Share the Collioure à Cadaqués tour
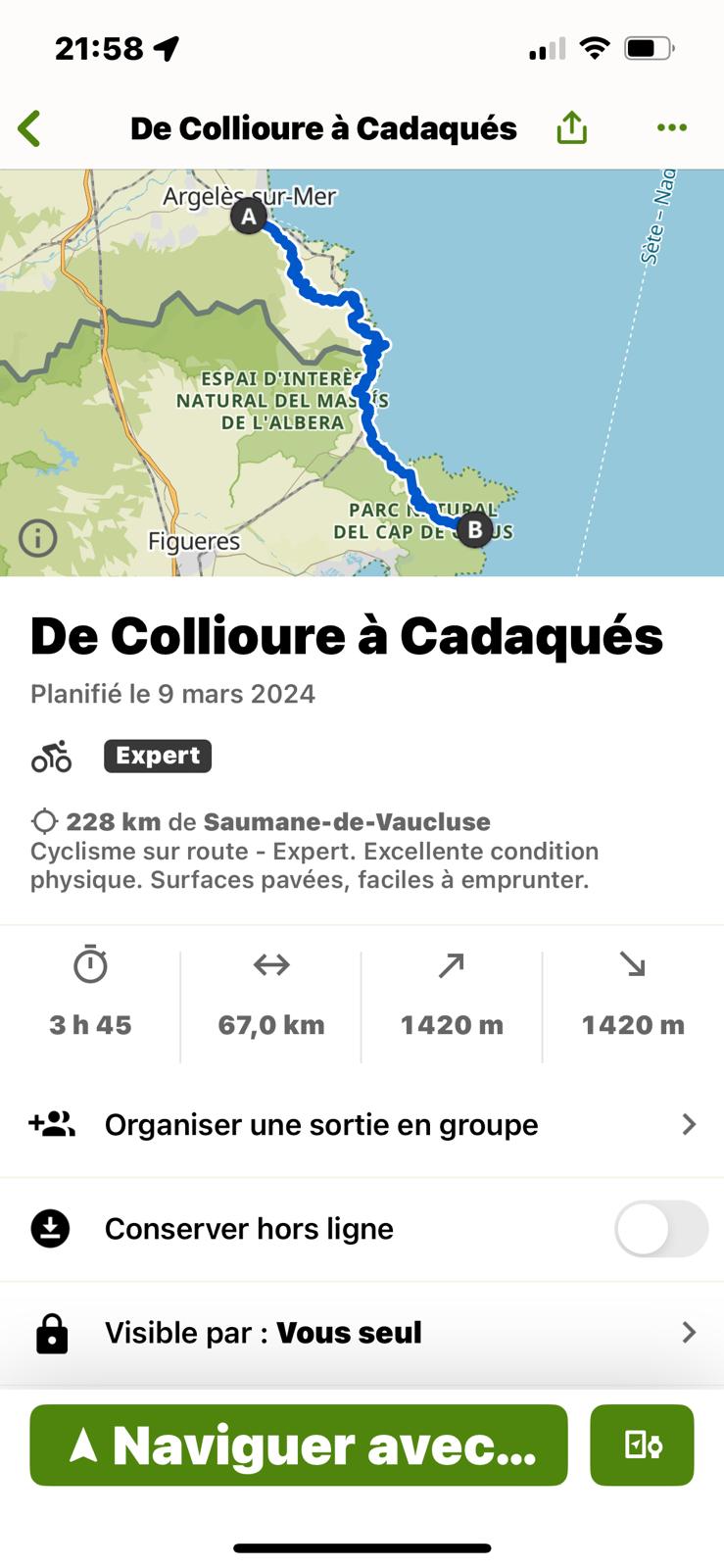Image resolution: width=724 pixels, height=1568 pixels. point(572,127)
